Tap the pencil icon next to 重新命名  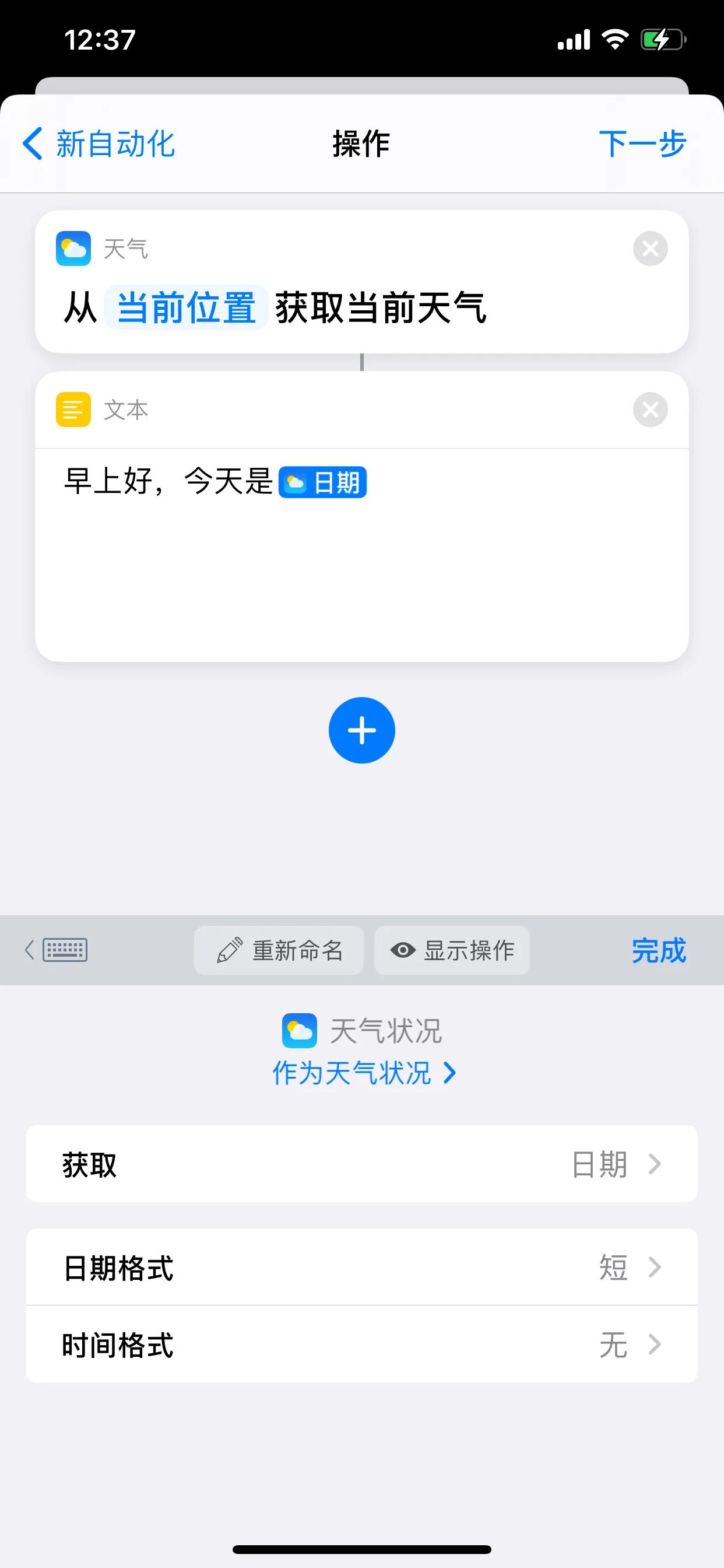[x=228, y=950]
